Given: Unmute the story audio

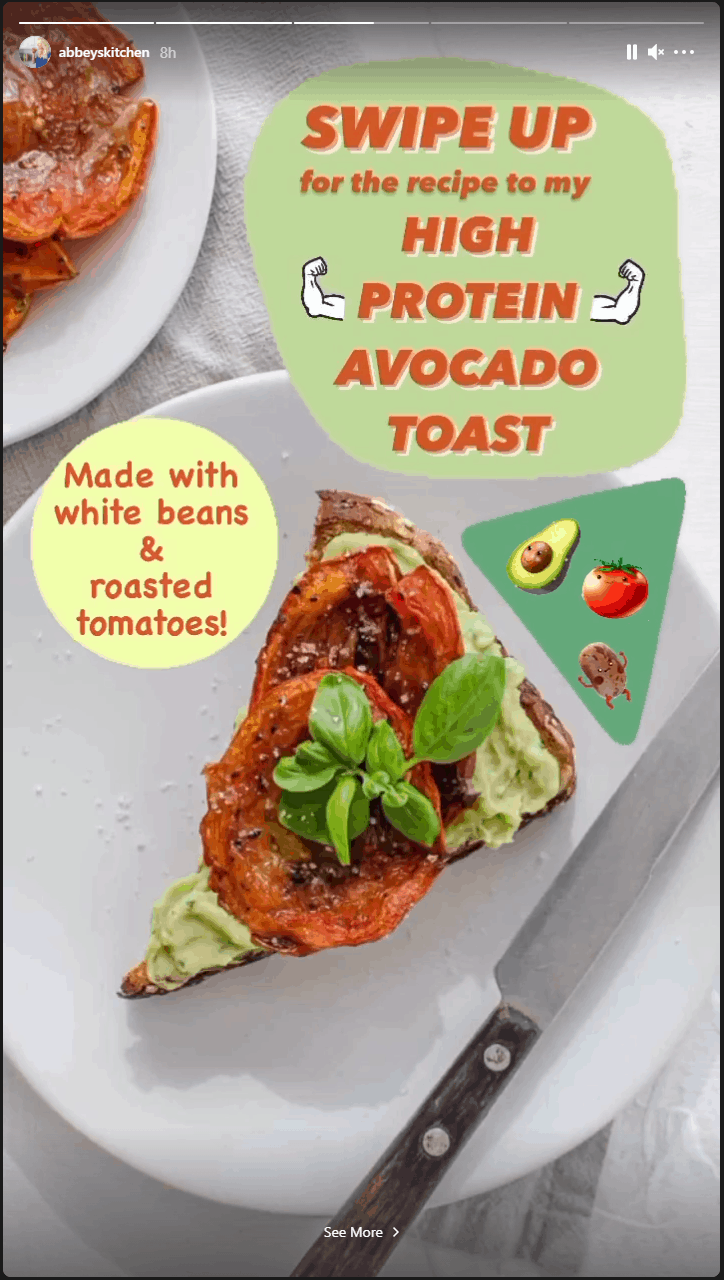Looking at the screenshot, I should click(656, 52).
